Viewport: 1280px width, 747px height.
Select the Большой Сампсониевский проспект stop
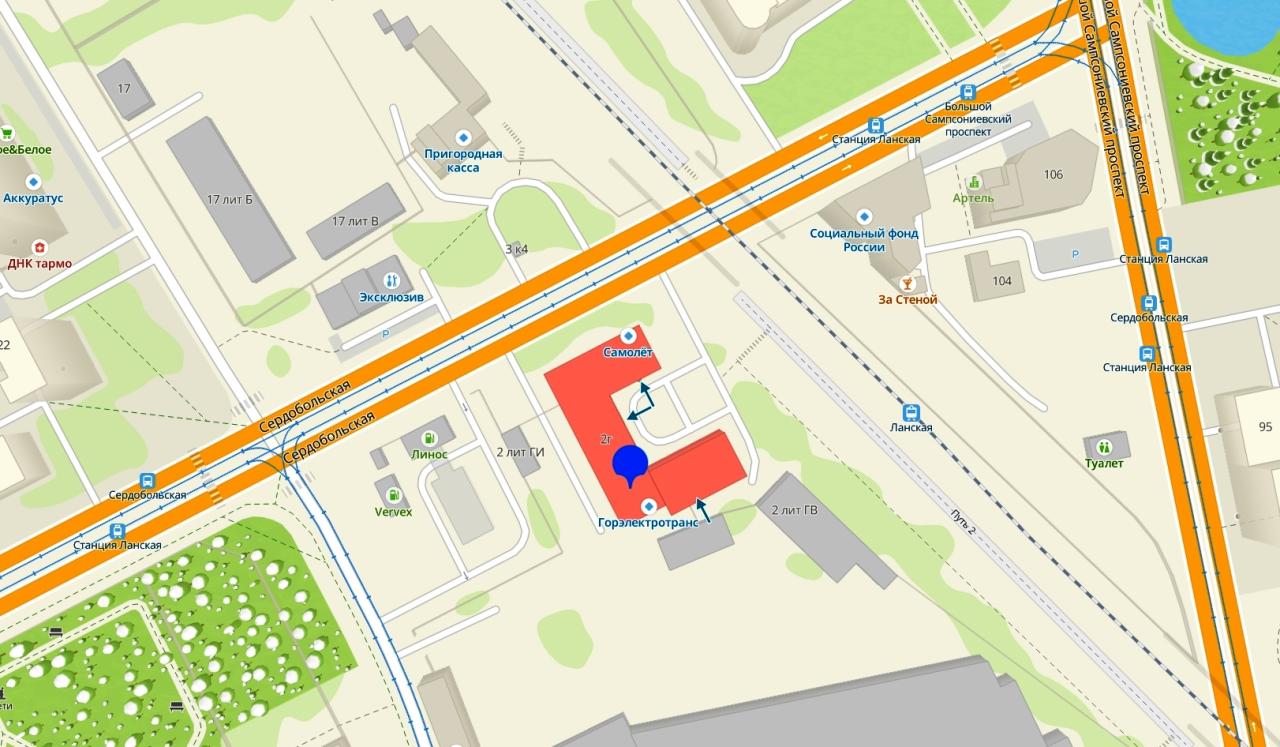click(x=968, y=90)
